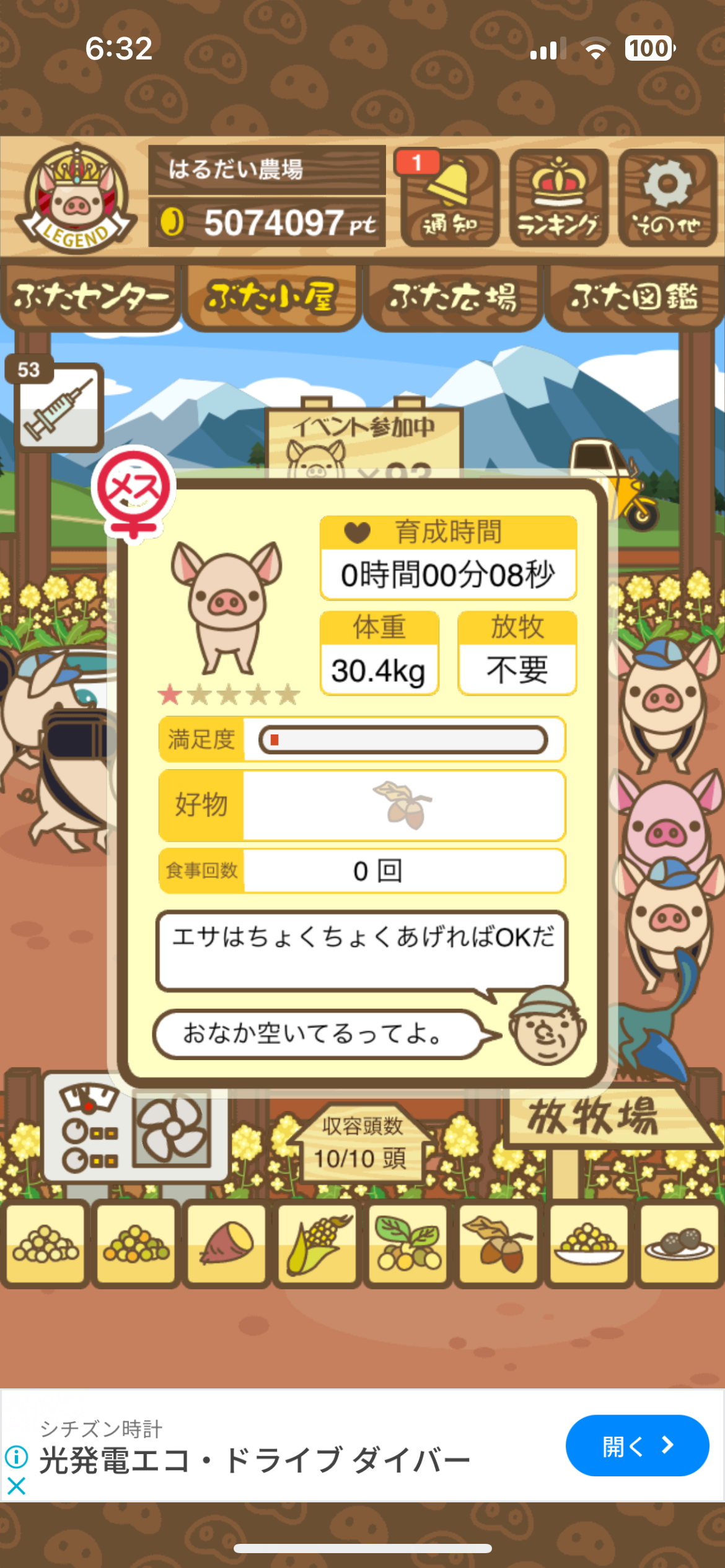Feed the sweet potato food
This screenshot has width=725, height=1568.
pos(227,1244)
